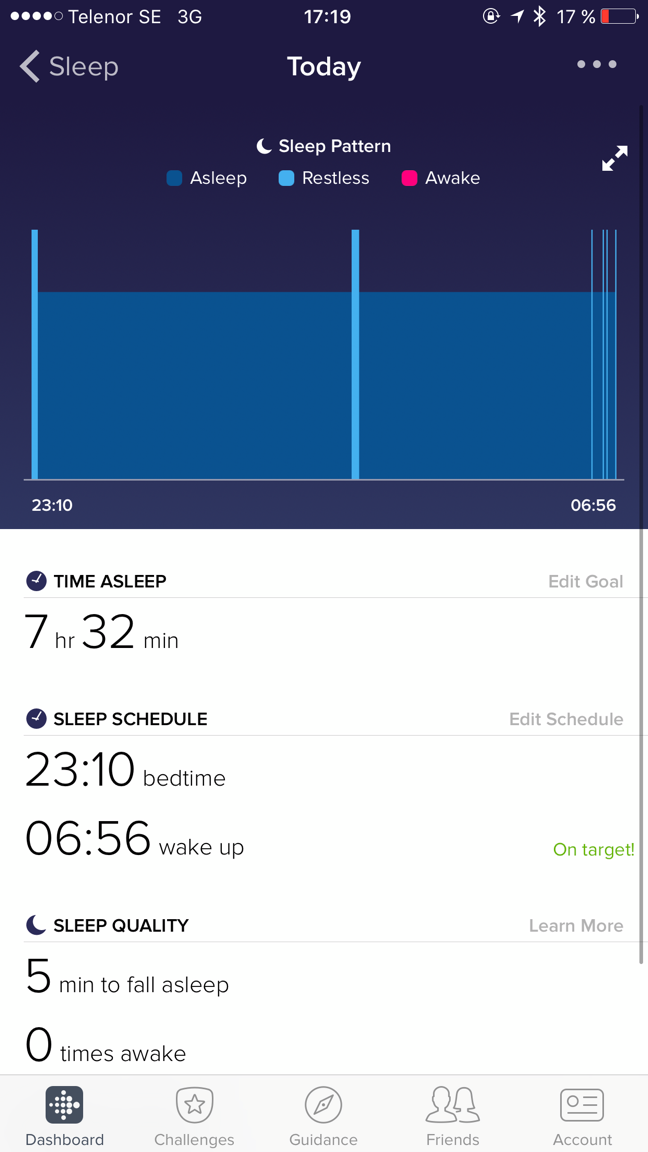Expand the sleep pattern chart to fullscreen
The width and height of the screenshot is (648, 1152).
(x=615, y=159)
